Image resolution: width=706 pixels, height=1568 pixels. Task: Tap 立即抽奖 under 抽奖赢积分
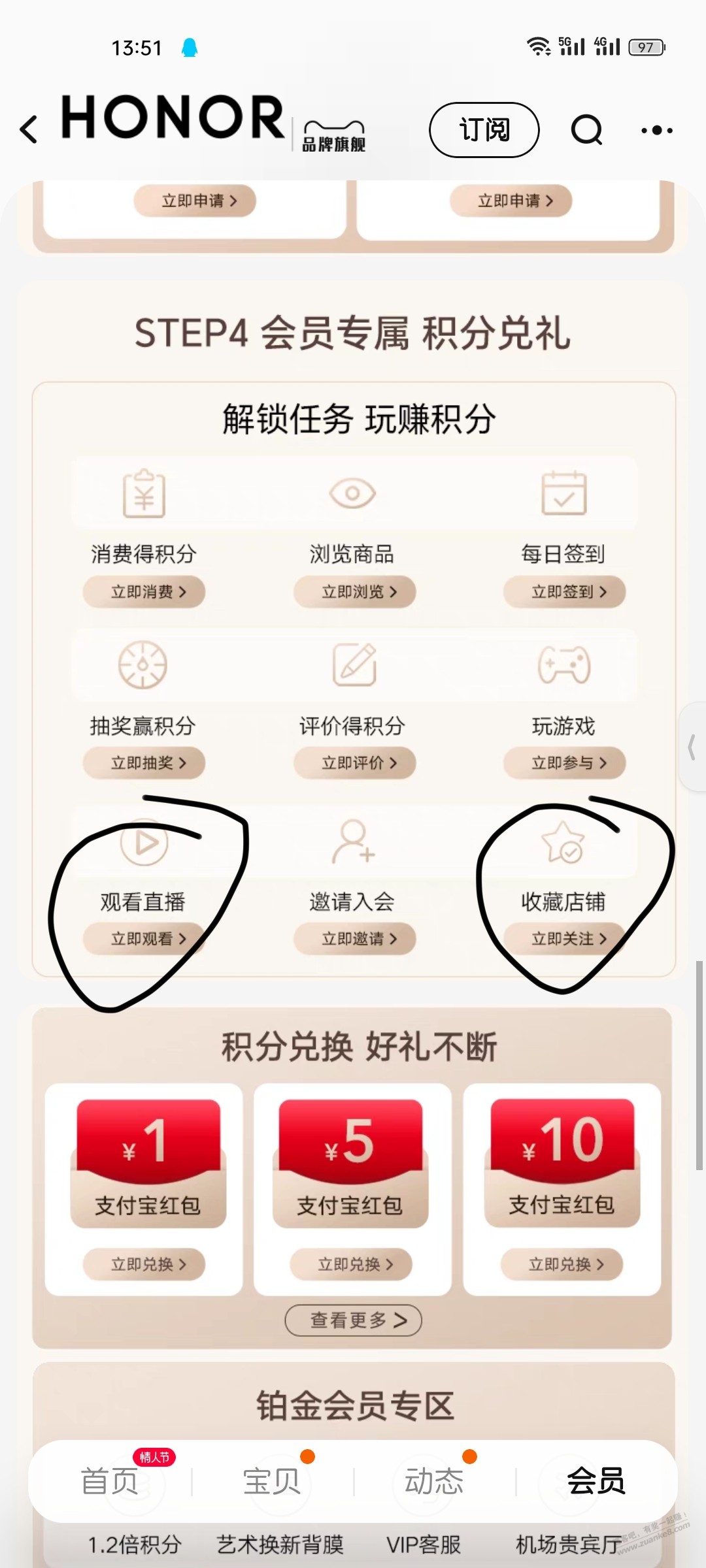point(144,762)
